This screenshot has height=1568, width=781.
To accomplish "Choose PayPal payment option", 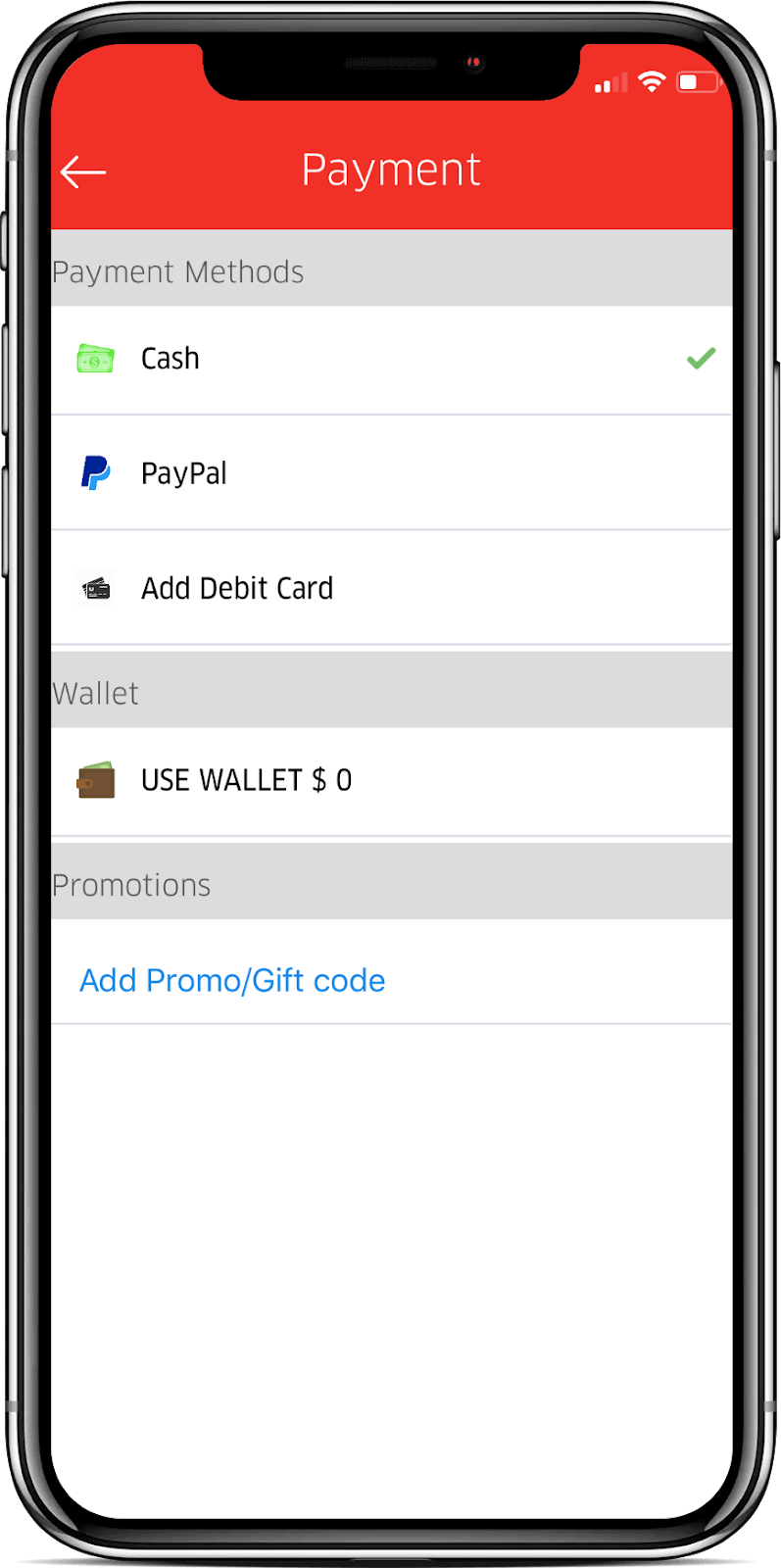I will [184, 474].
